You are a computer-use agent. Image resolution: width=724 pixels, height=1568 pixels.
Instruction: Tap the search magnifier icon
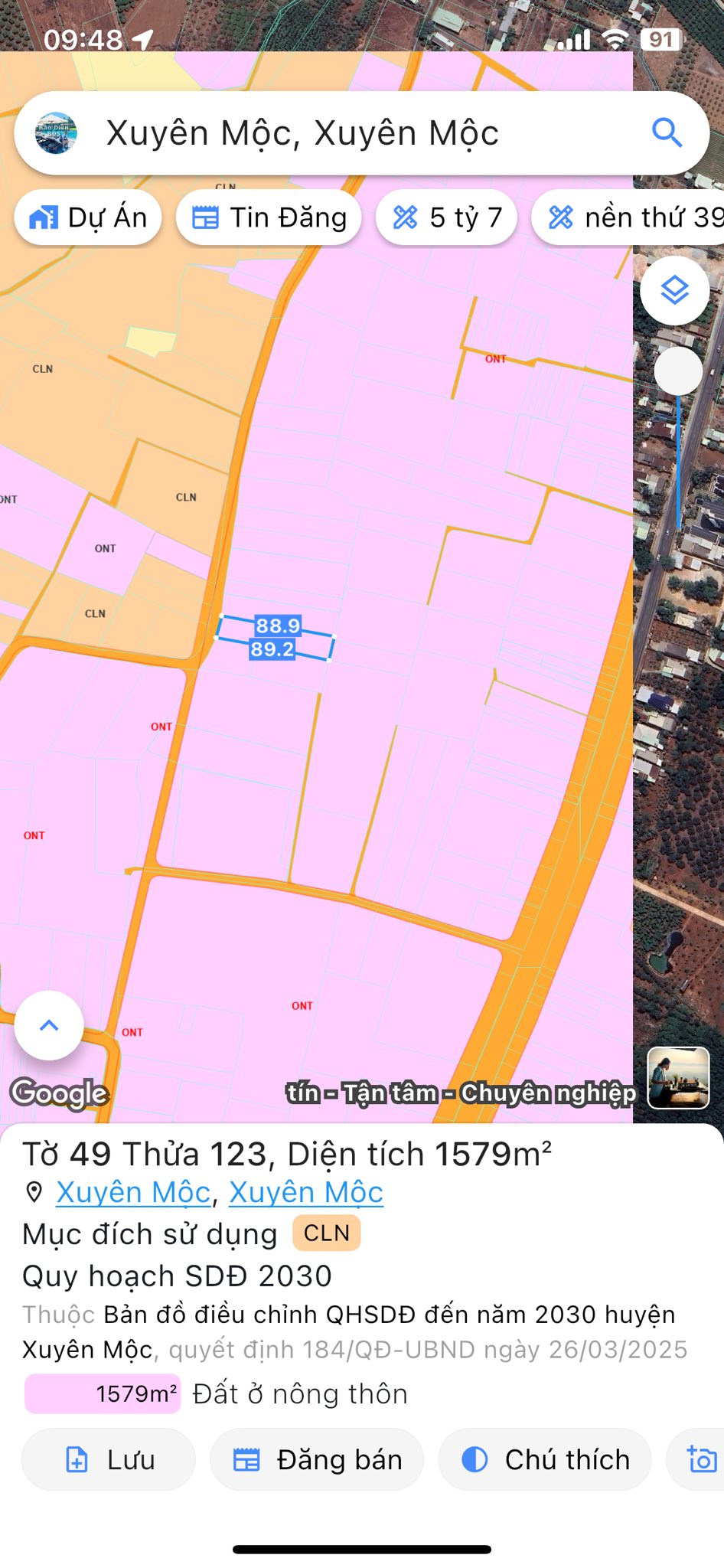tap(667, 132)
